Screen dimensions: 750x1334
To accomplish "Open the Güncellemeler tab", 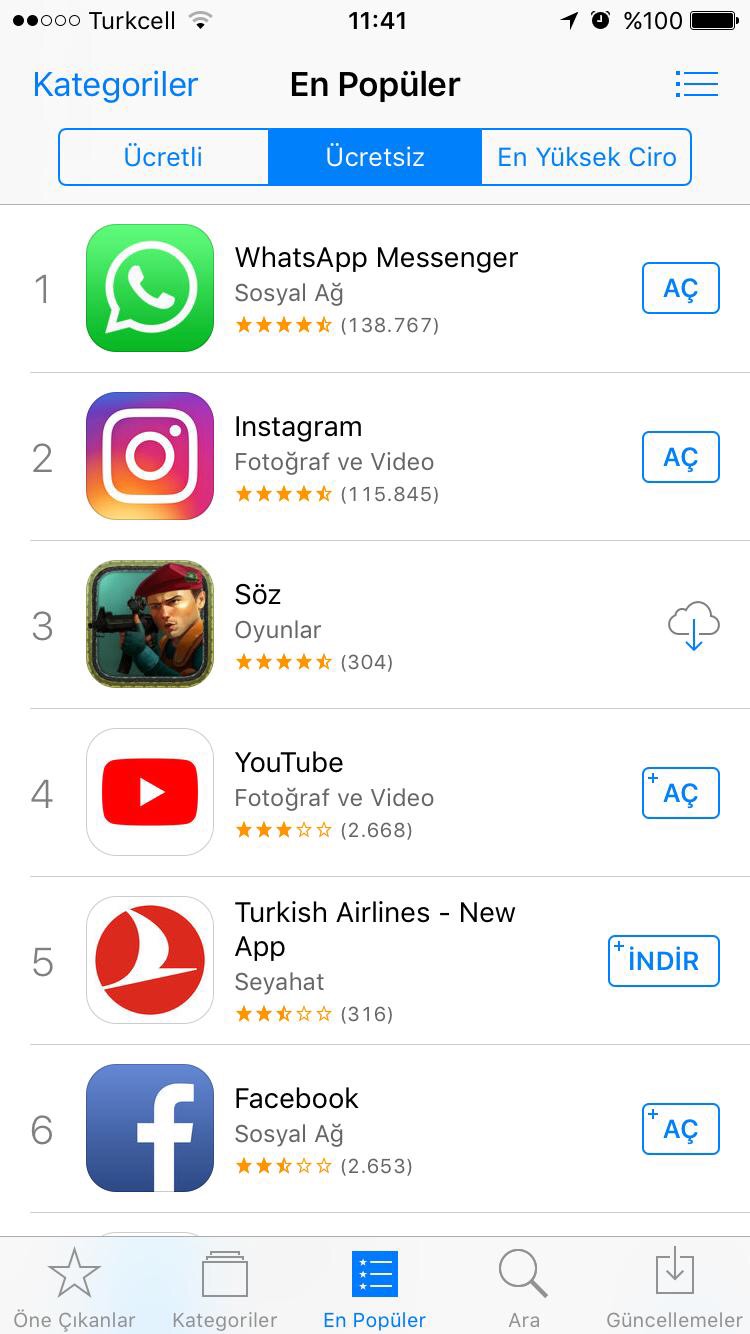I will (x=675, y=1290).
